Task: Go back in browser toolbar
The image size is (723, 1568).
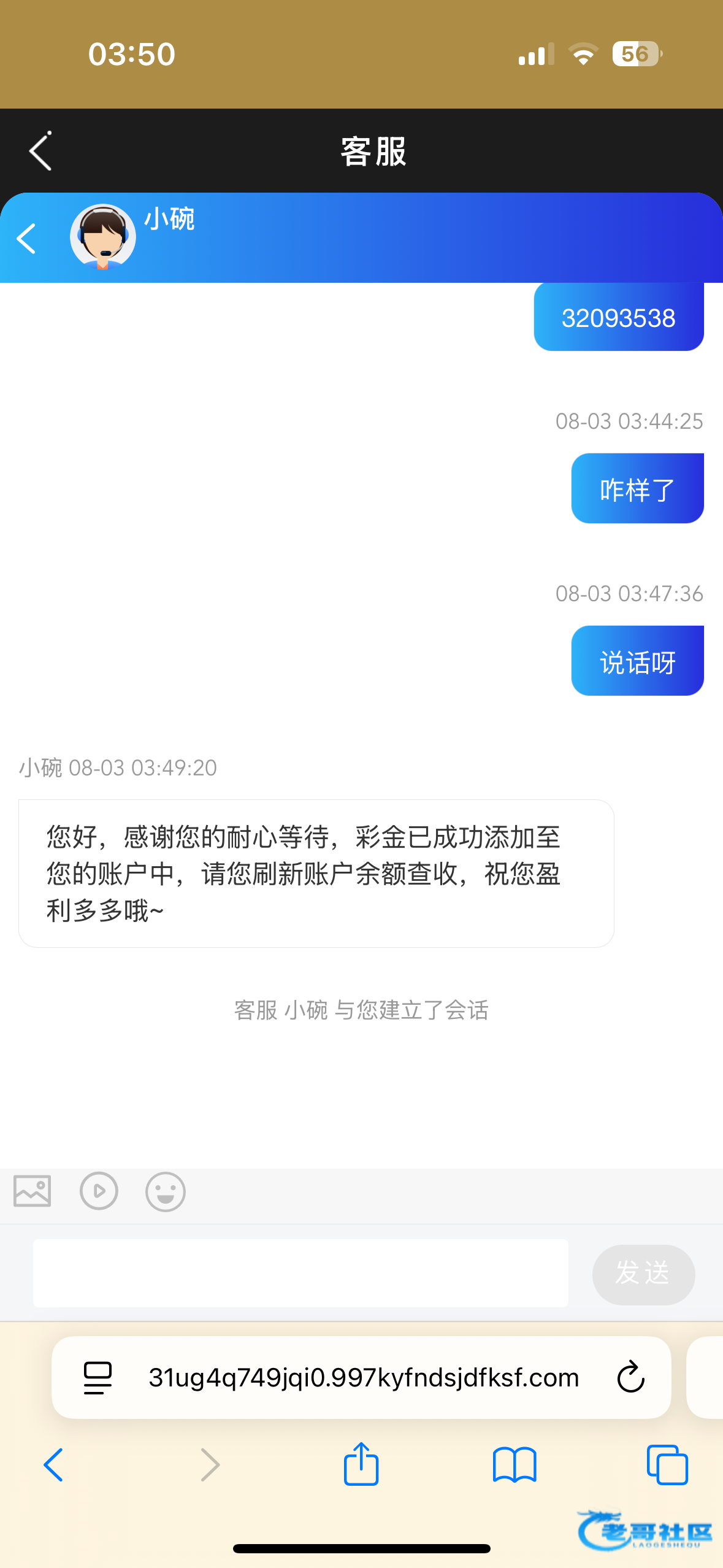Action: click(x=54, y=1465)
